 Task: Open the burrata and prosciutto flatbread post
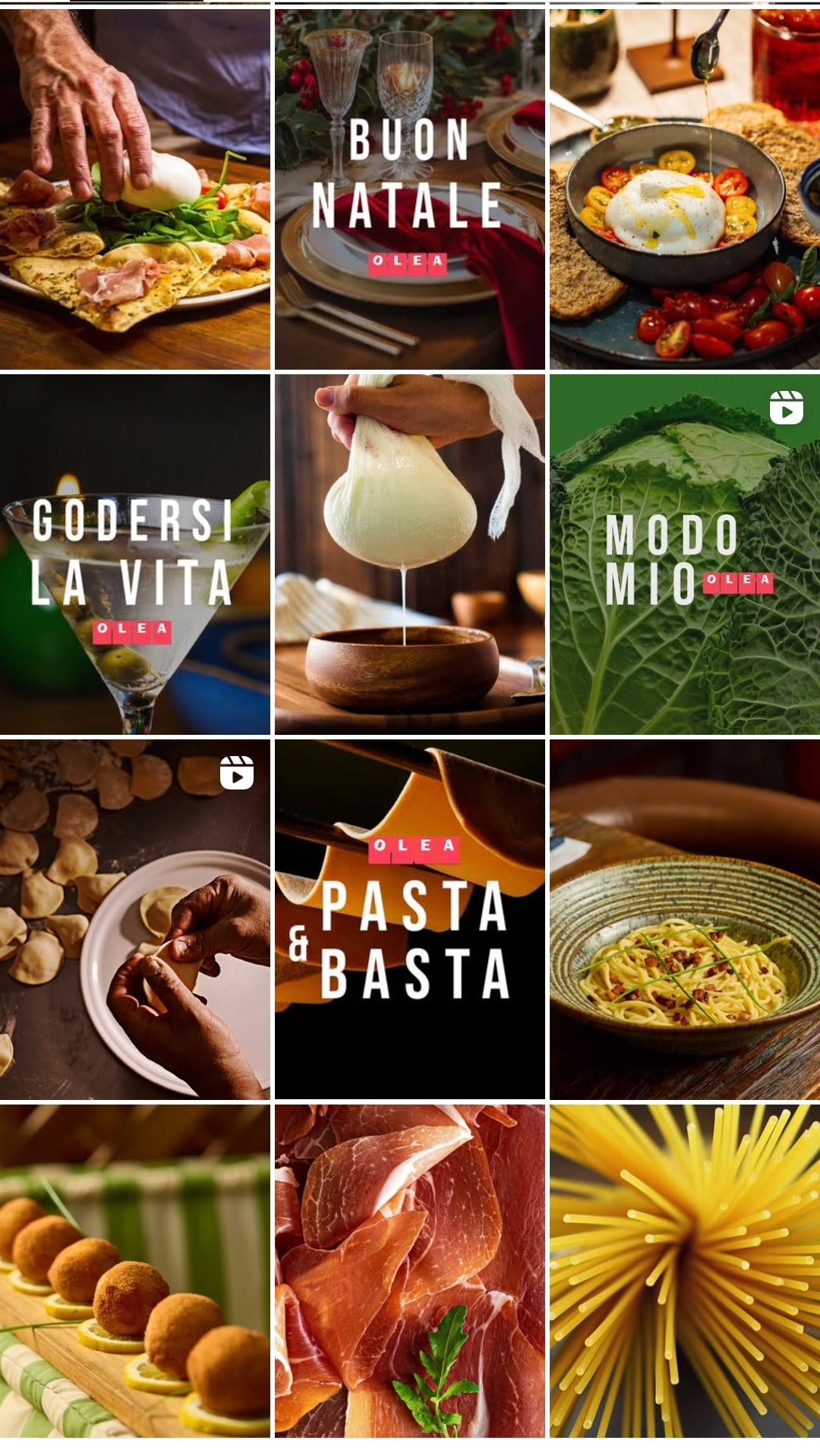click(134, 188)
